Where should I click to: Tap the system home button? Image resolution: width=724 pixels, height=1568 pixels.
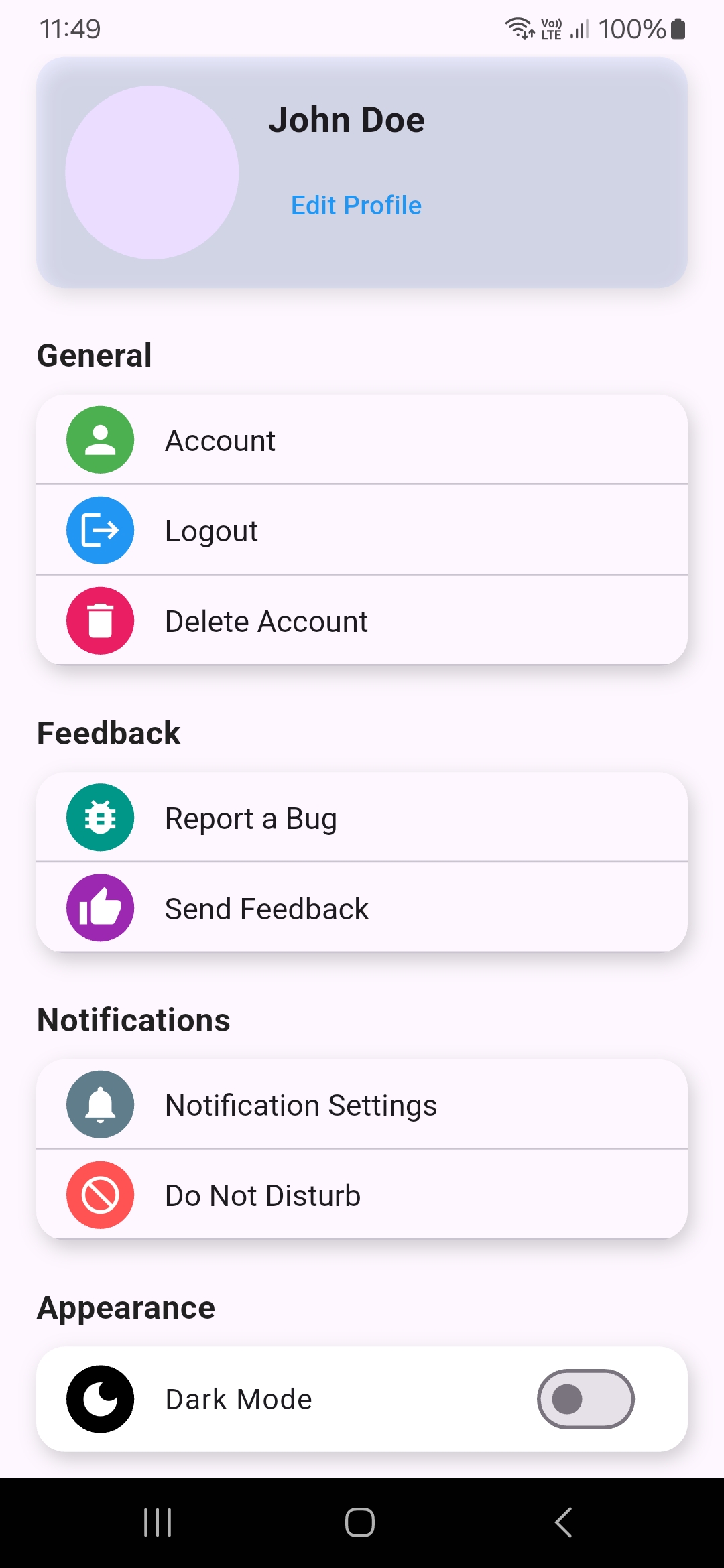tap(360, 1522)
